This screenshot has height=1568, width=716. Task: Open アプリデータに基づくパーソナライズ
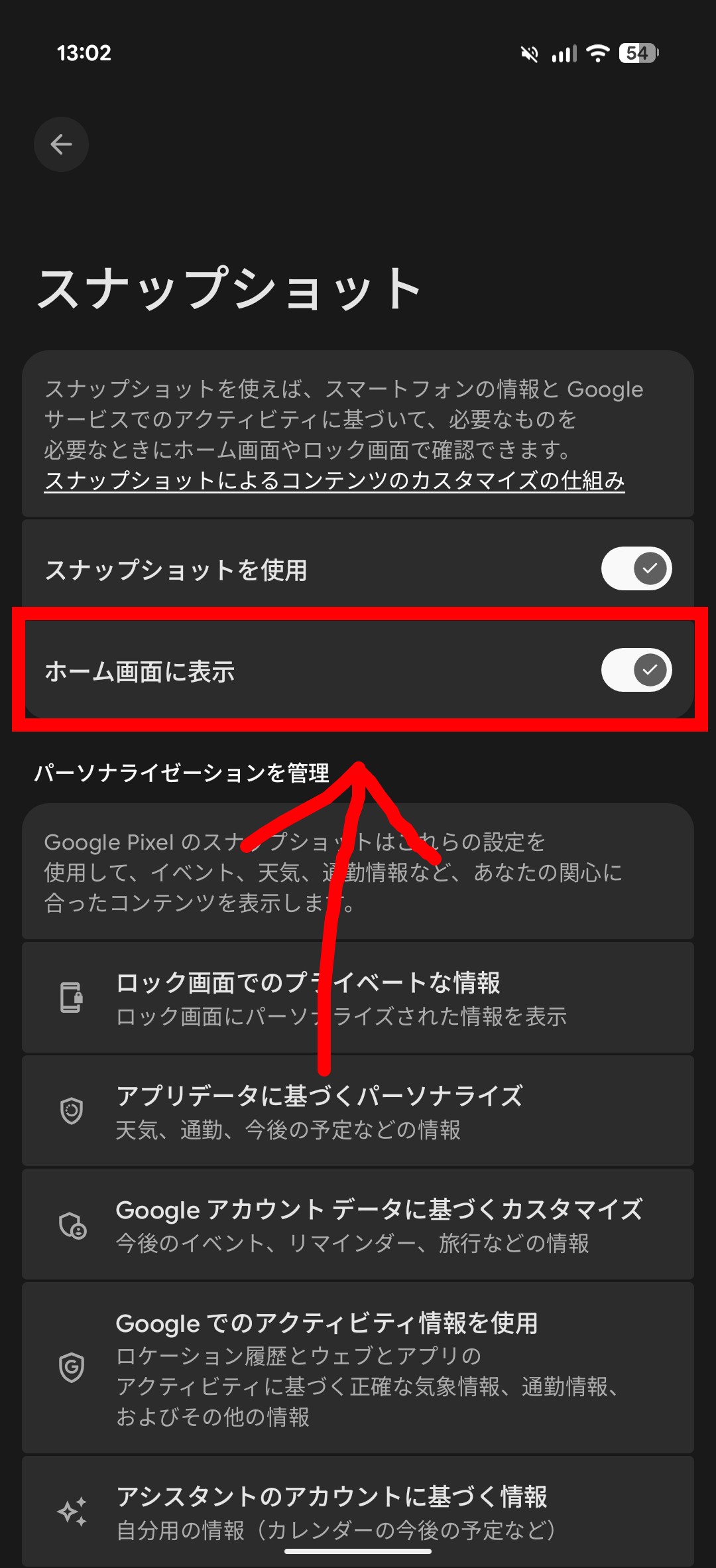358,1111
